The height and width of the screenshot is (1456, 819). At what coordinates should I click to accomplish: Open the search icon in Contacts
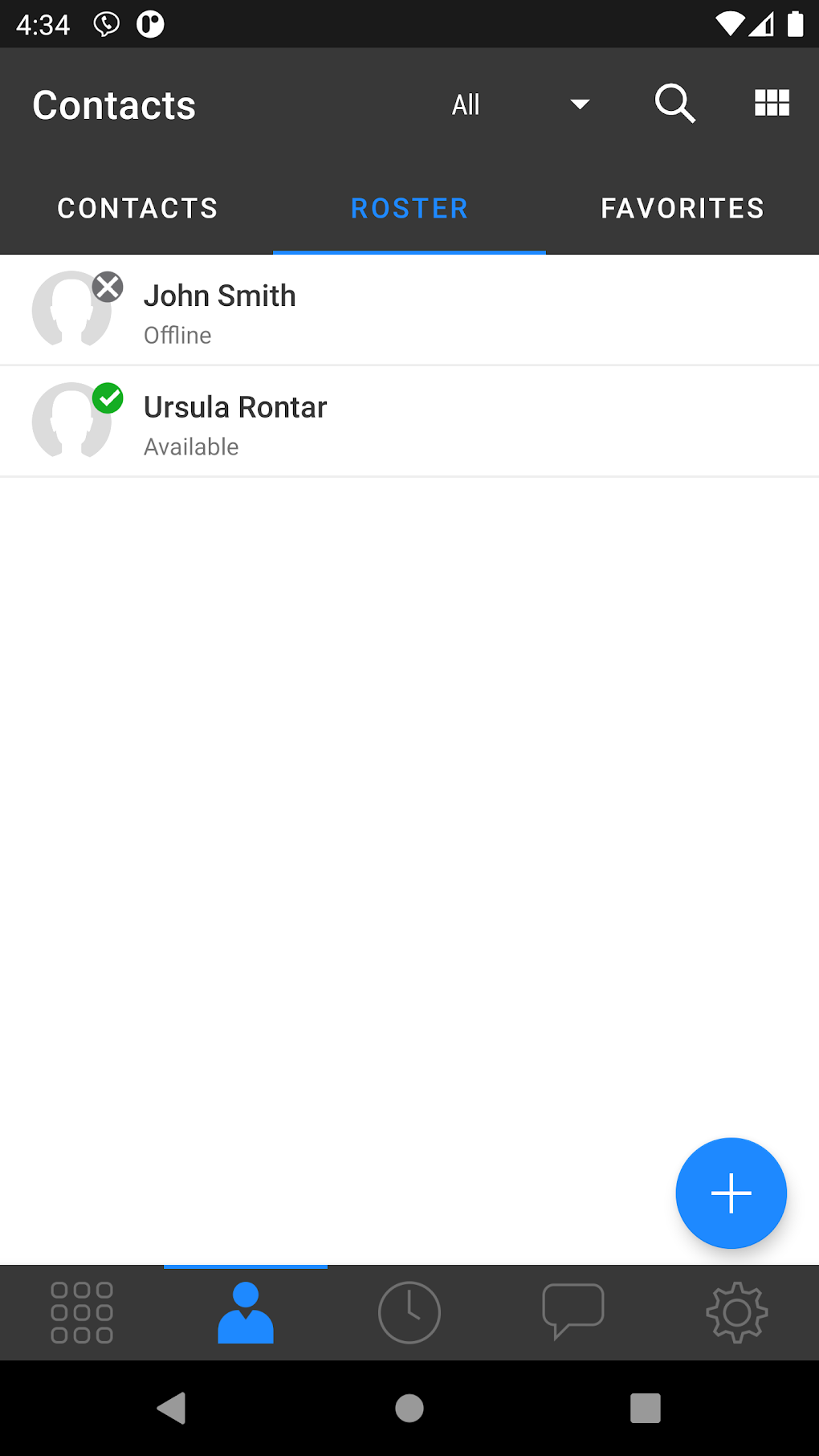pos(674,104)
